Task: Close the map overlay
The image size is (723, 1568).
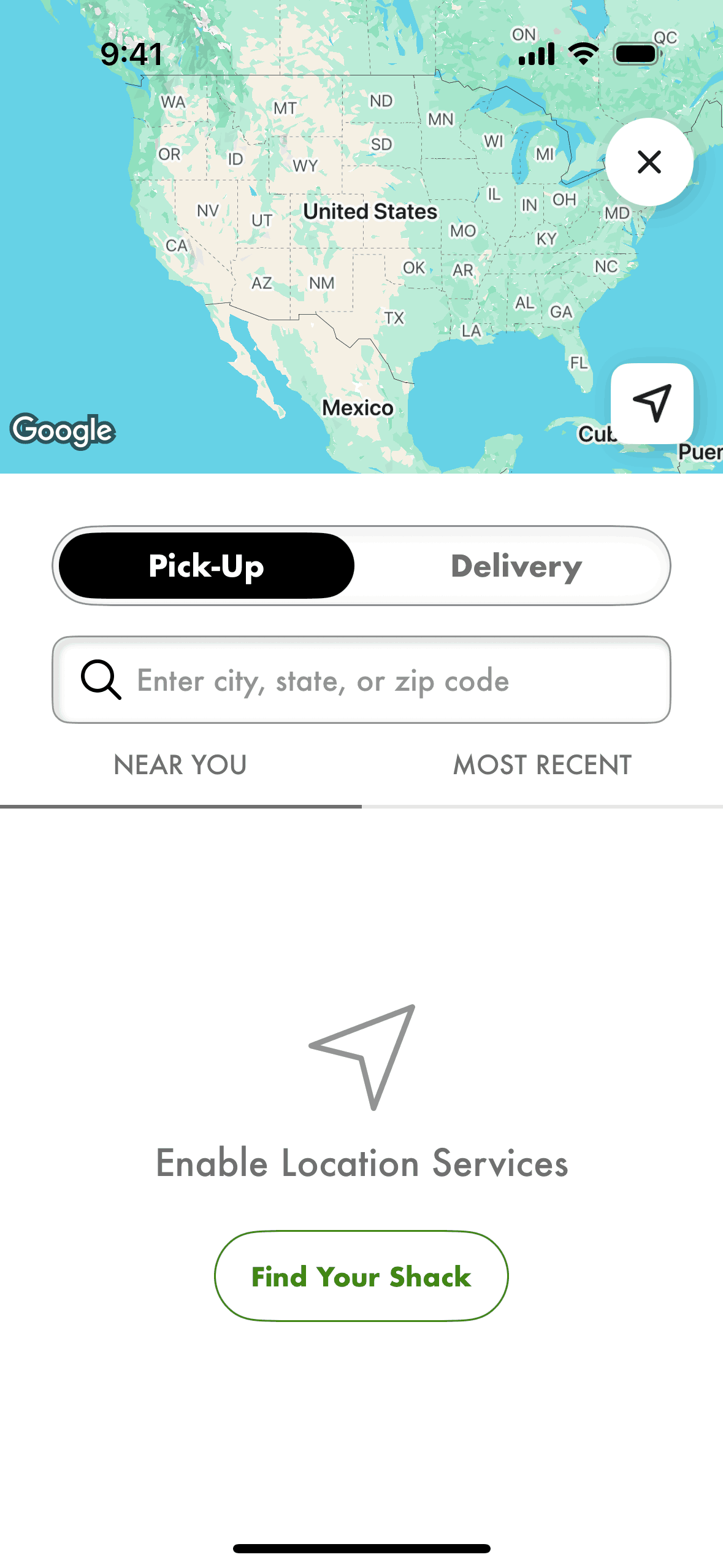Action: (x=649, y=162)
